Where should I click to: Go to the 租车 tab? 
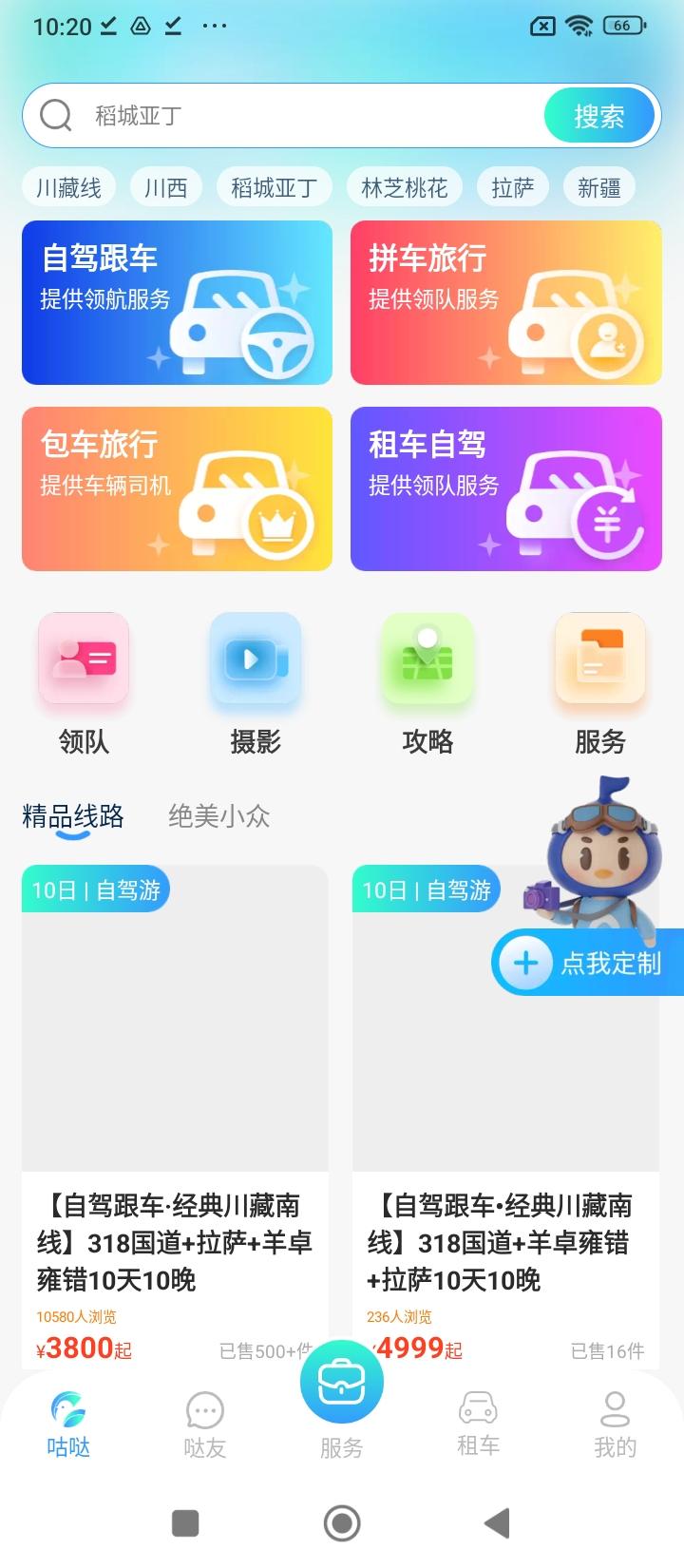coord(478,1424)
